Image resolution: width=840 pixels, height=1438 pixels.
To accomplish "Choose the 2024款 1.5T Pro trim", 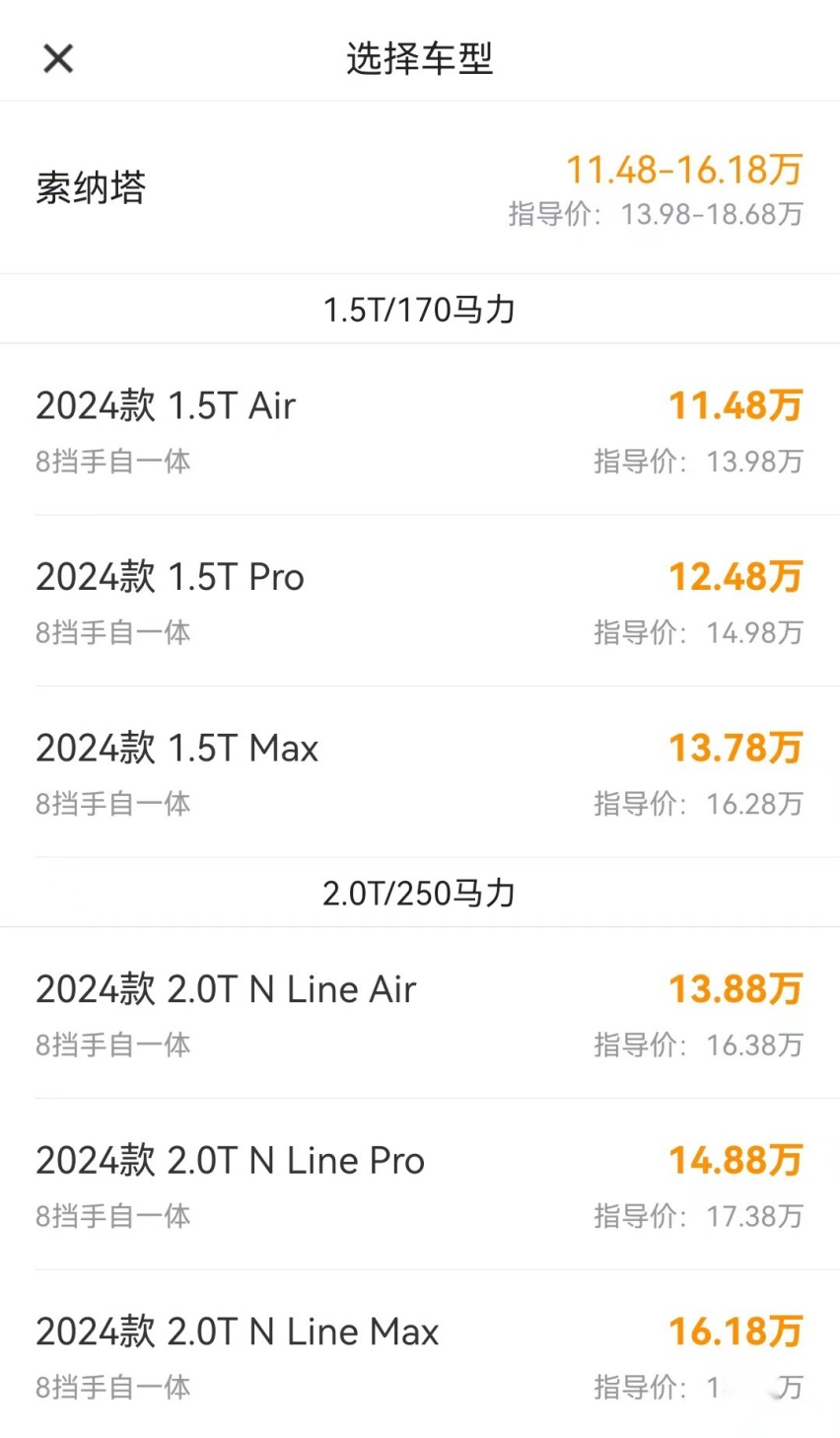I will coord(419,601).
